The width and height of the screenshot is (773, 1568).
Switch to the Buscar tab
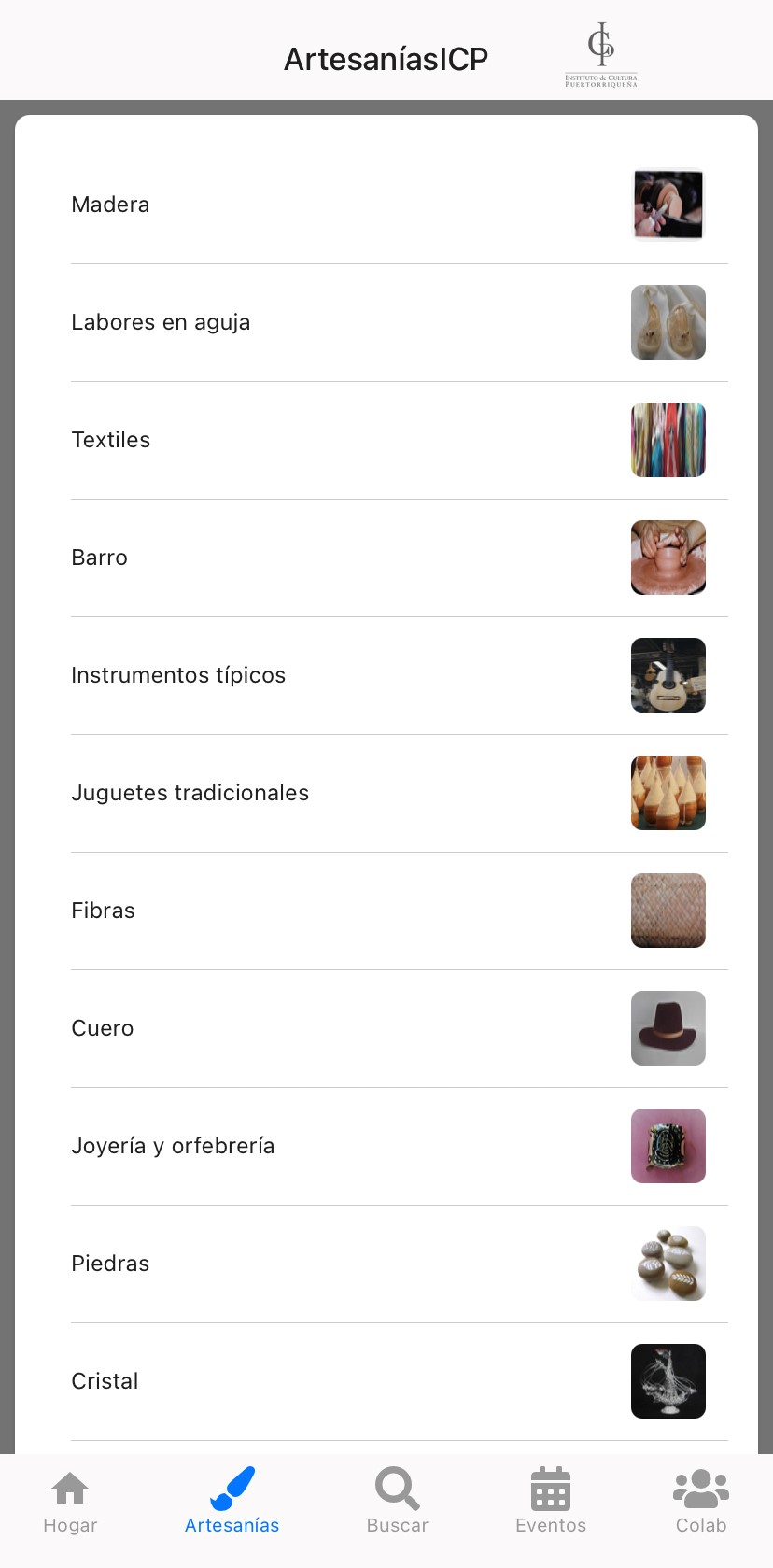pyautogui.click(x=397, y=1501)
